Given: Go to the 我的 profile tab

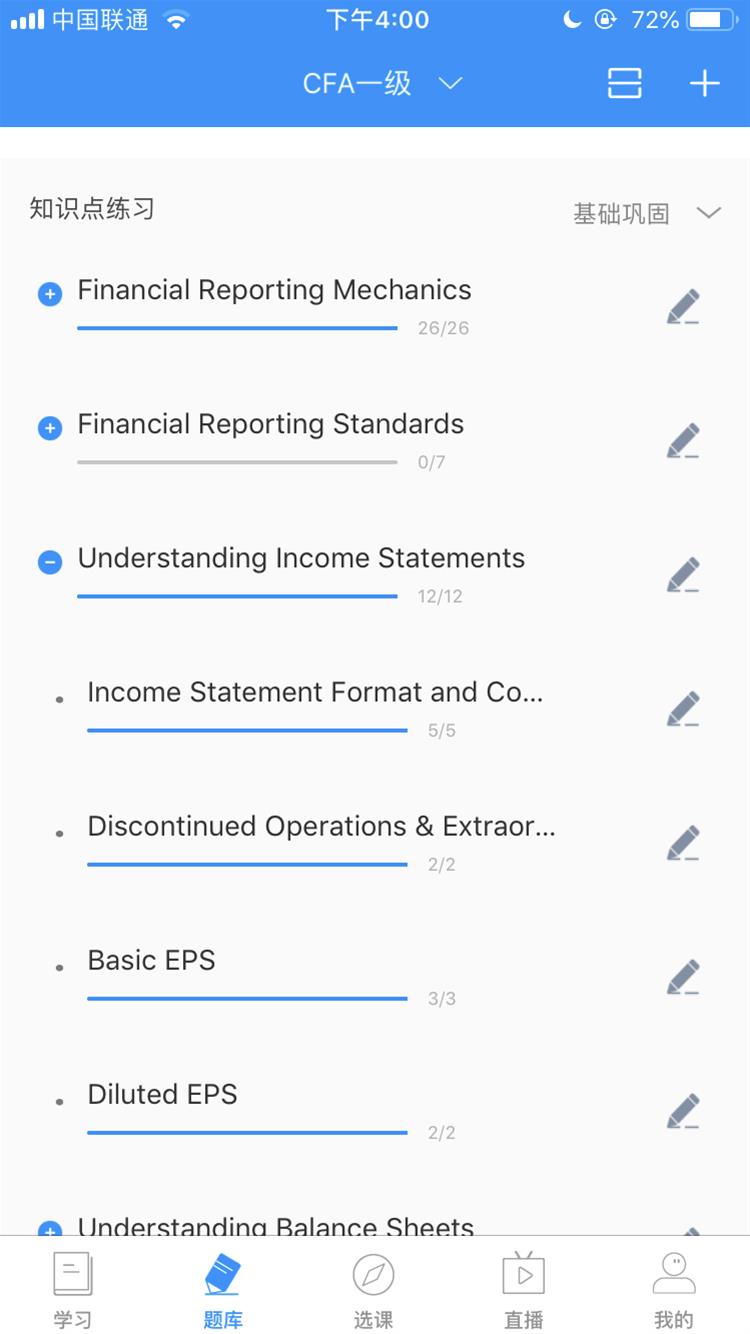Looking at the screenshot, I should point(673,1290).
